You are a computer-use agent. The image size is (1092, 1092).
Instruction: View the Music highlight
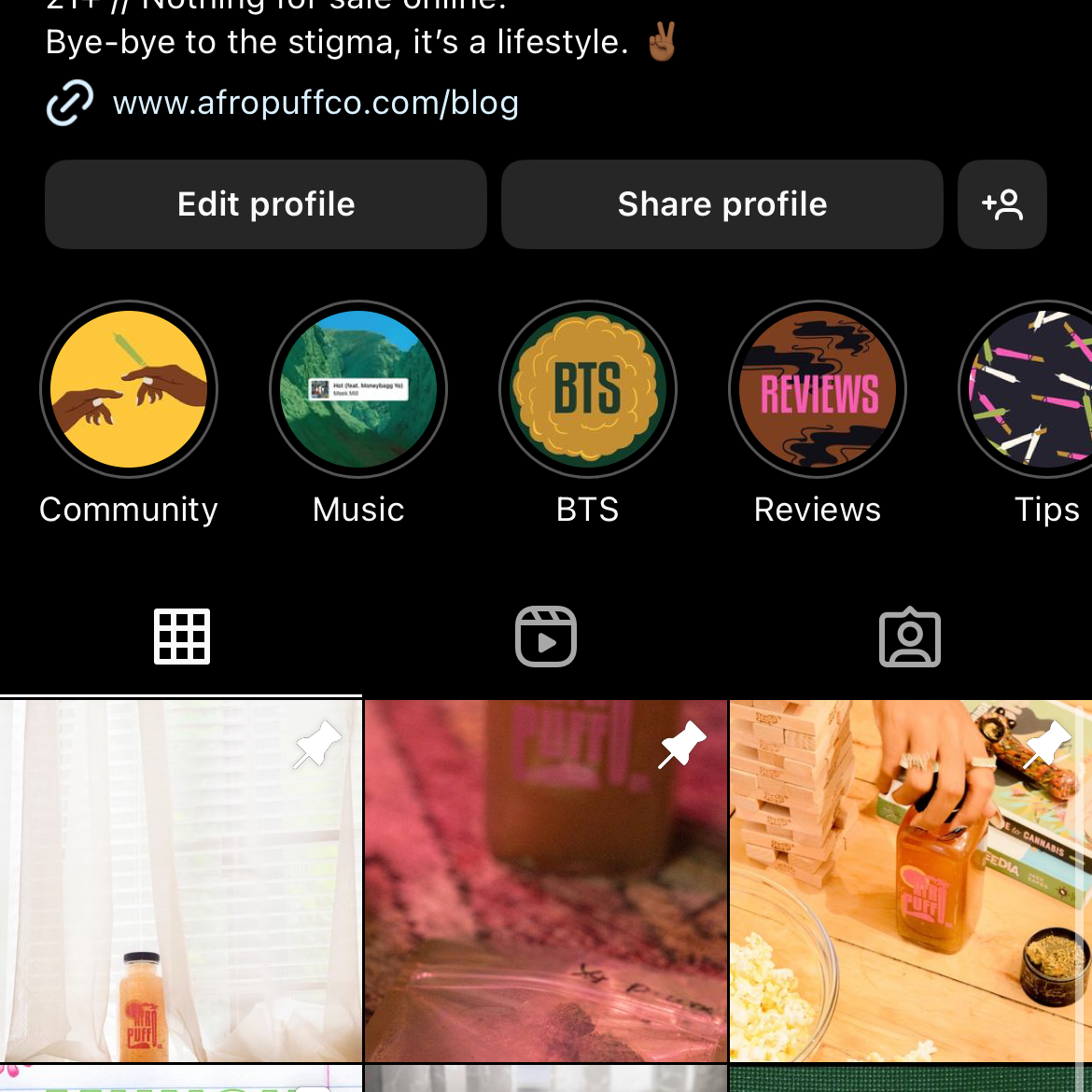coord(358,389)
